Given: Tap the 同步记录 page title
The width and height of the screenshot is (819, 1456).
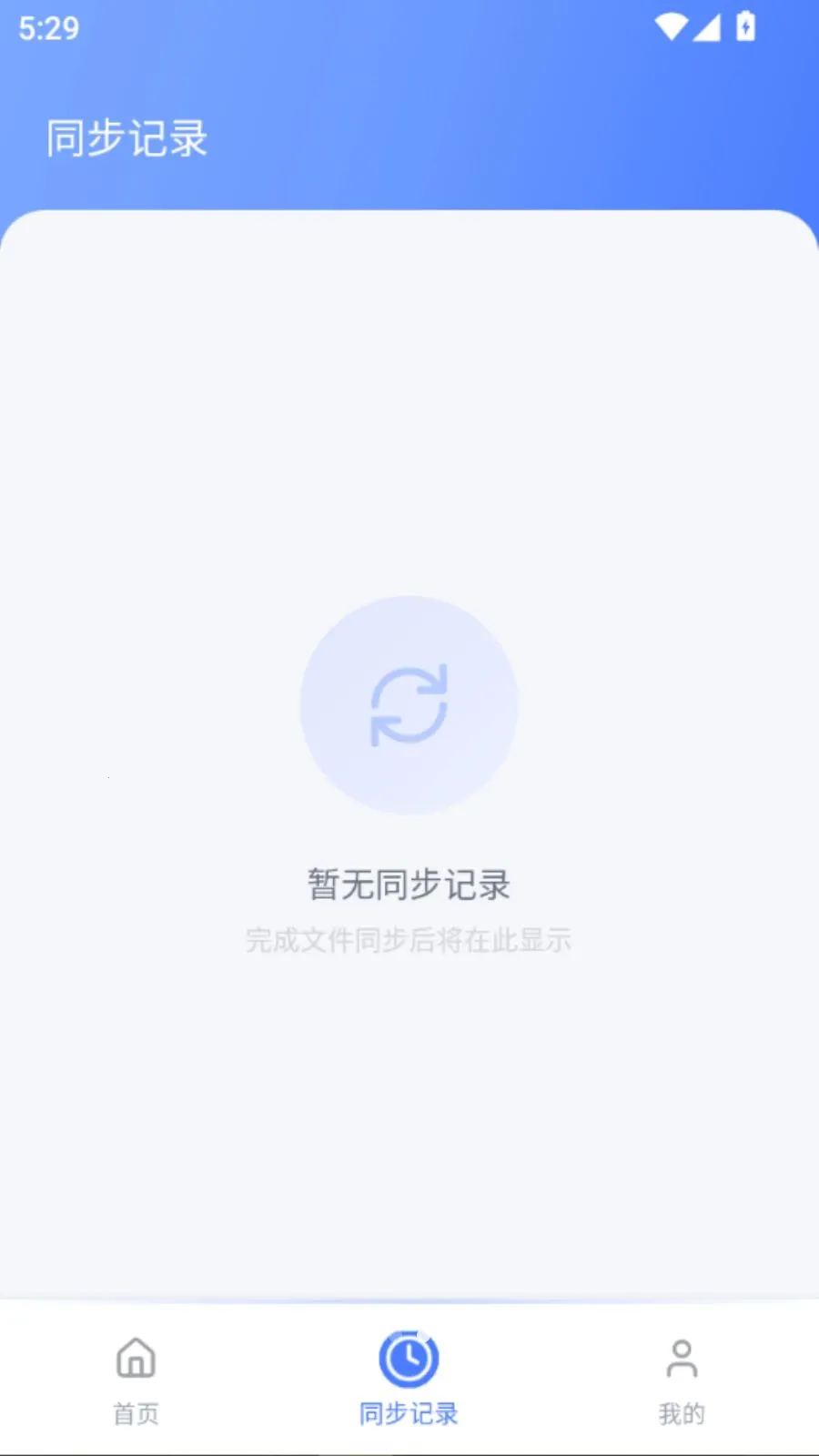Looking at the screenshot, I should click(127, 138).
